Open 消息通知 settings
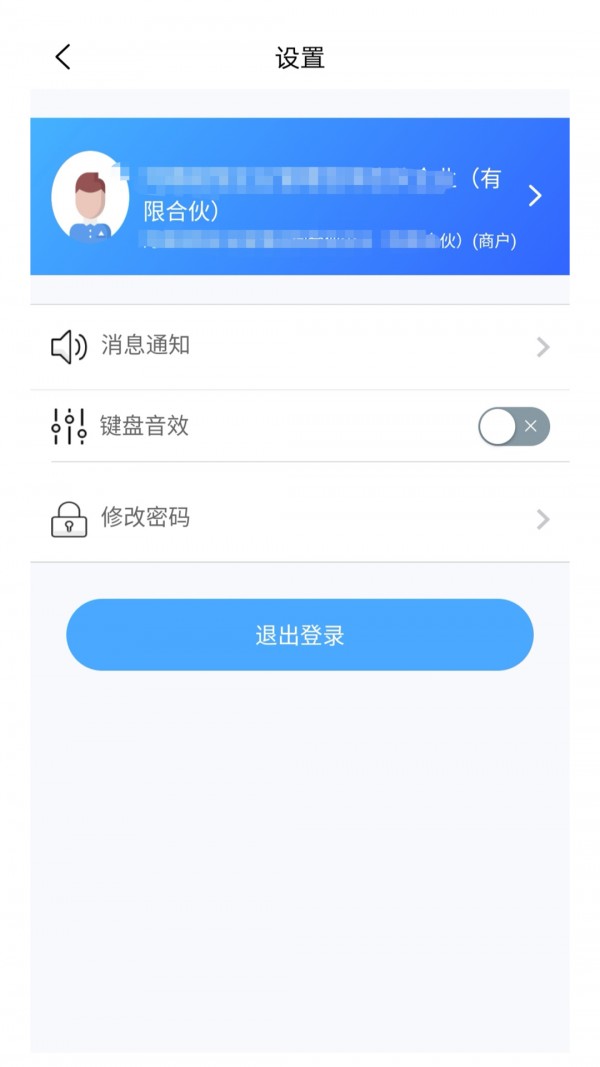This screenshot has width=600, height=1067. [300, 347]
